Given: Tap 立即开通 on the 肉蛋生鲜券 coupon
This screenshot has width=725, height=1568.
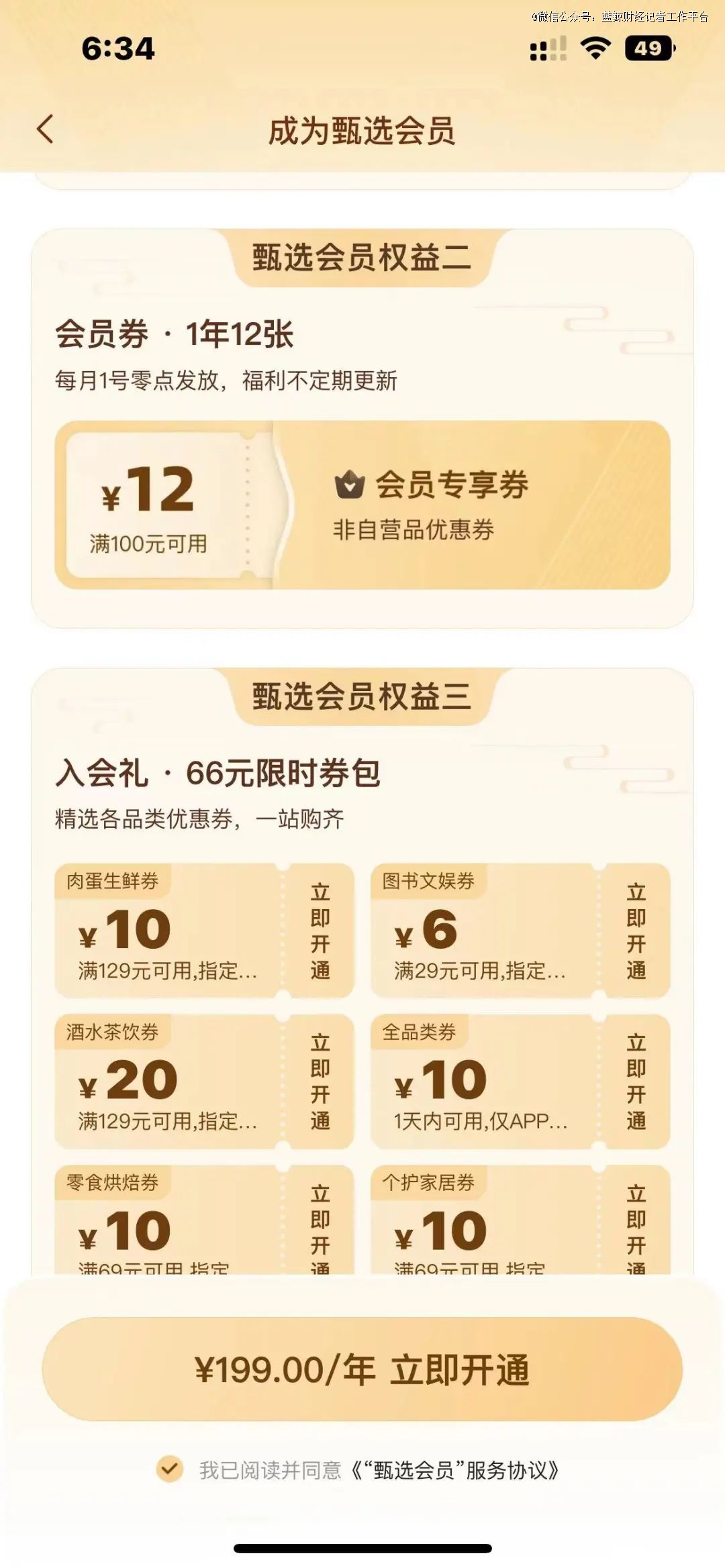Looking at the screenshot, I should (320, 931).
